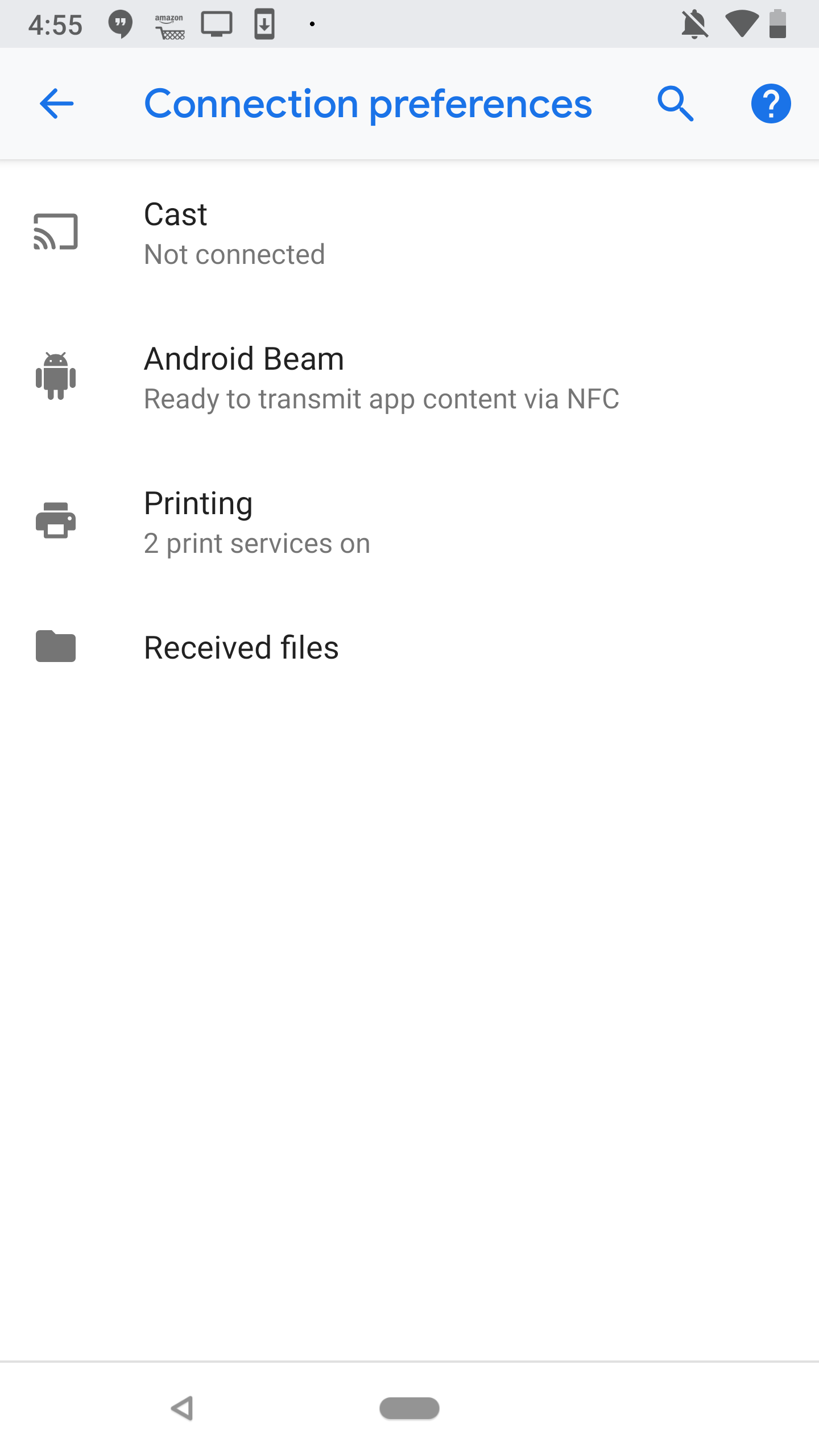Navigate back using the blue back arrow
819x1456 pixels.
(56, 104)
